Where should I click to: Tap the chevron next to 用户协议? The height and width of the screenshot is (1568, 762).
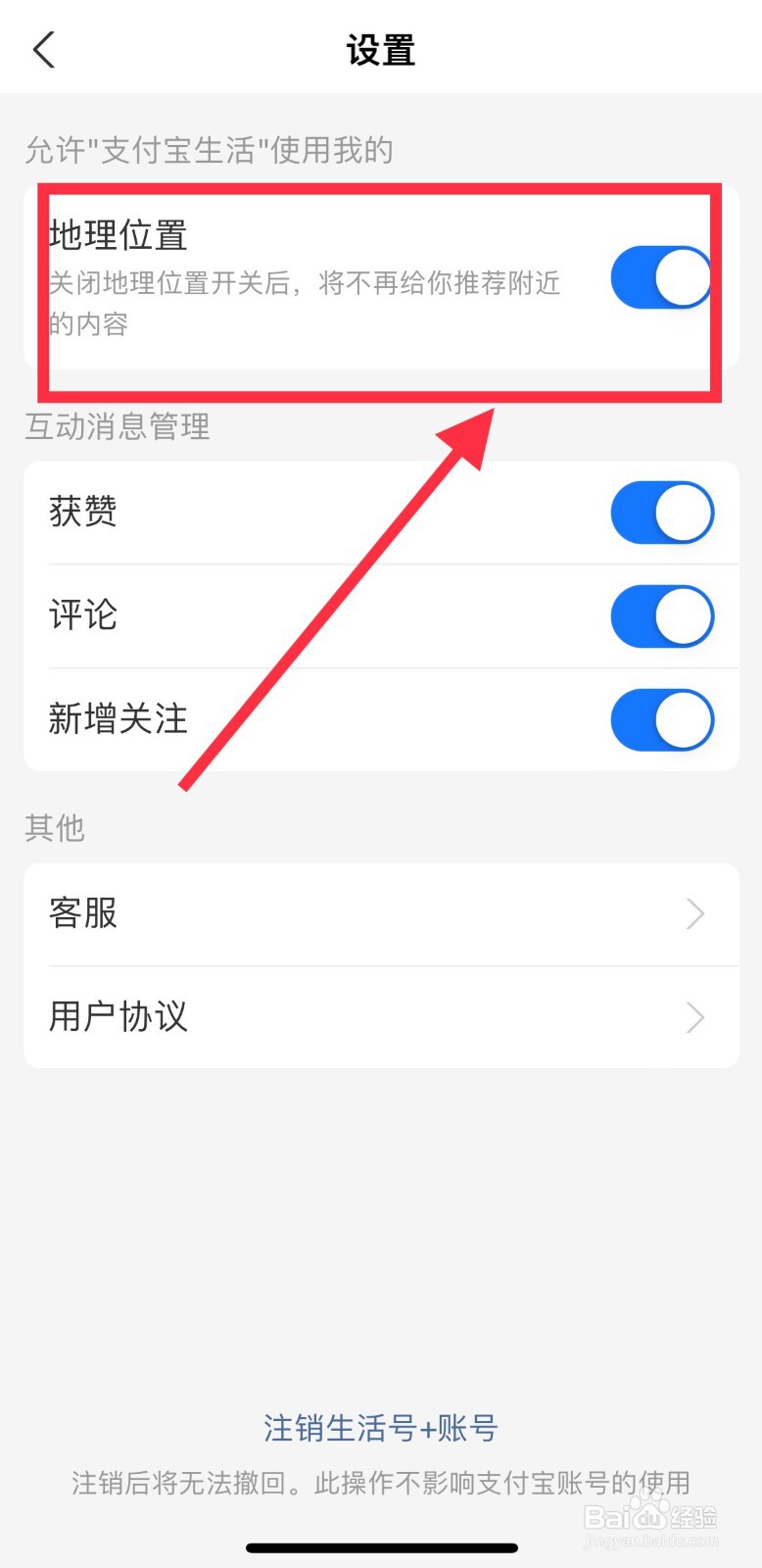coord(694,1017)
